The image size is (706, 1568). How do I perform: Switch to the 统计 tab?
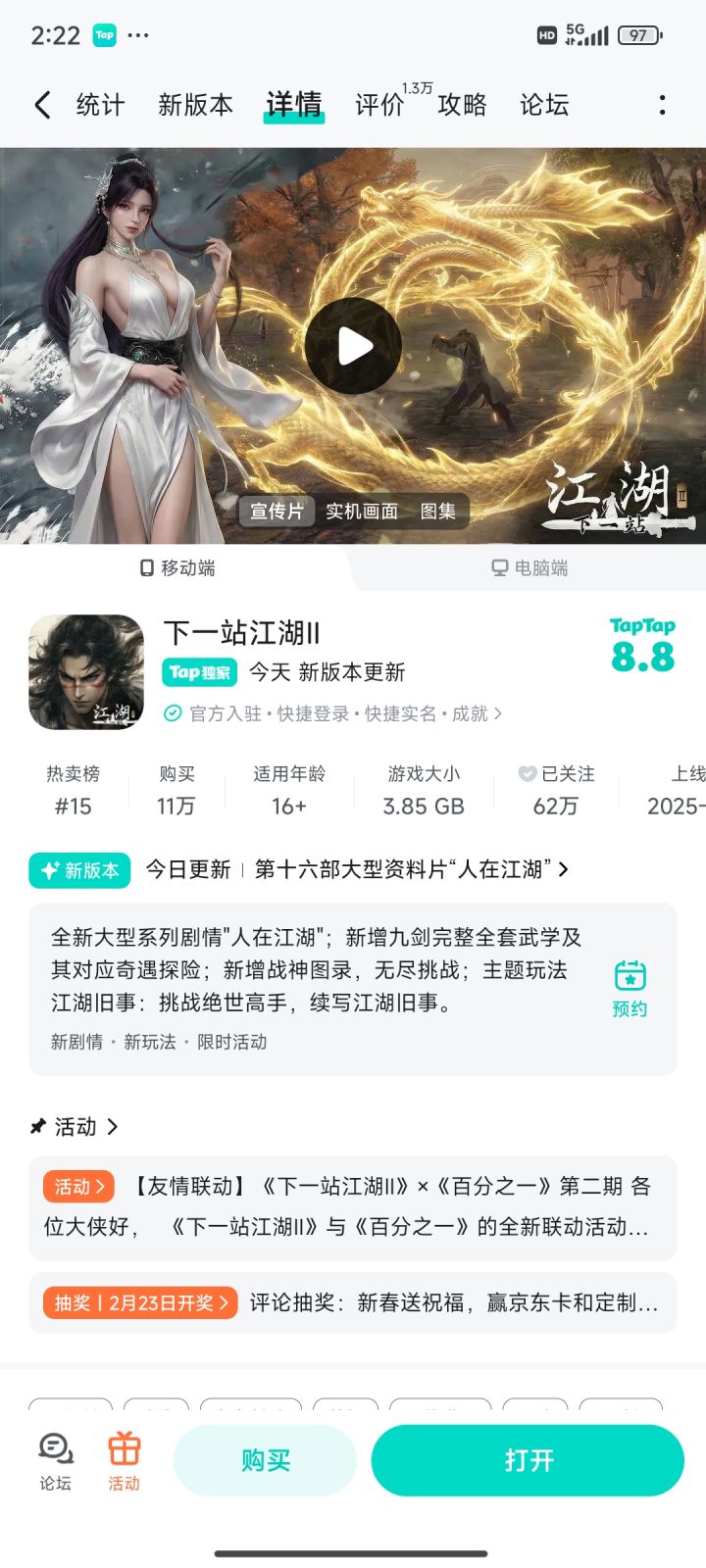click(x=99, y=105)
